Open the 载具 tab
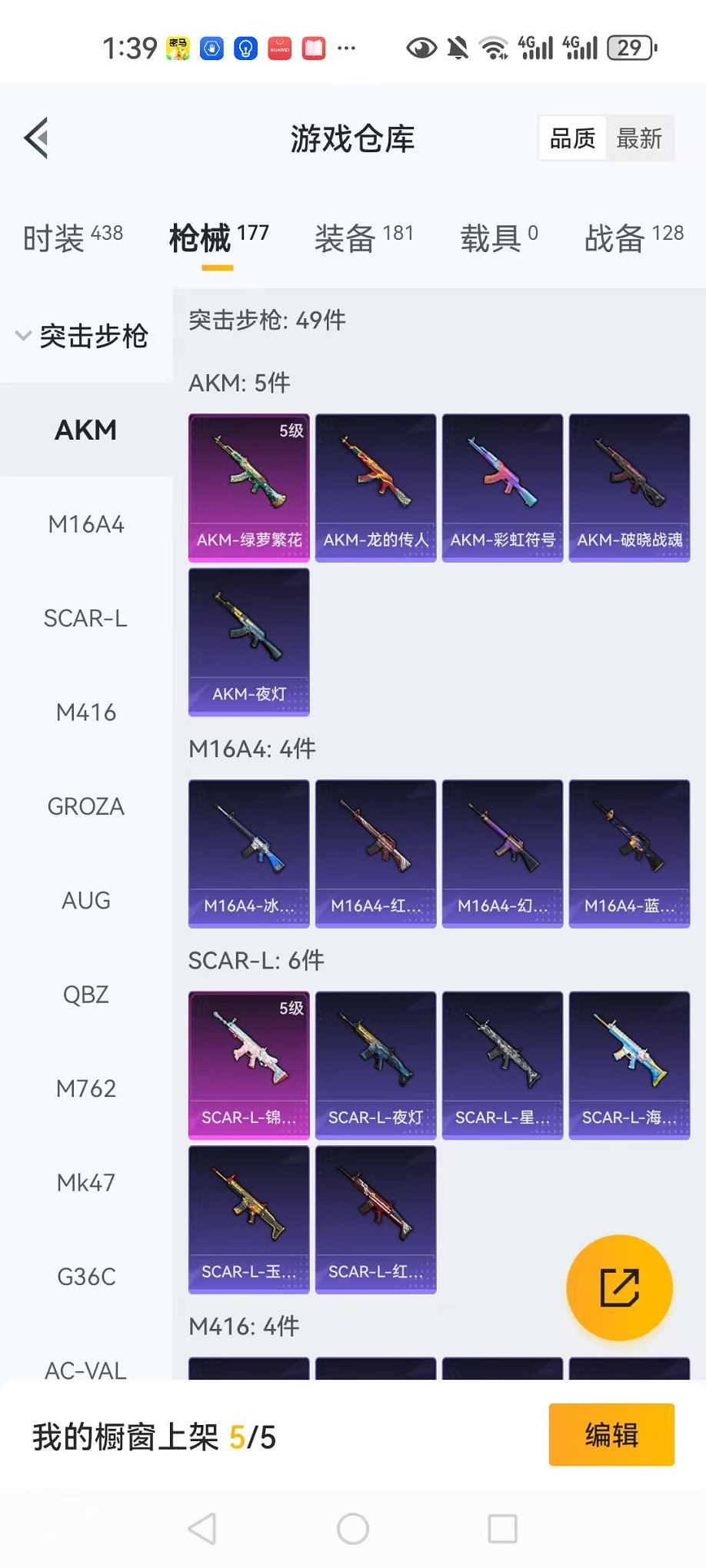The width and height of the screenshot is (706, 1568). pyautogui.click(x=499, y=238)
